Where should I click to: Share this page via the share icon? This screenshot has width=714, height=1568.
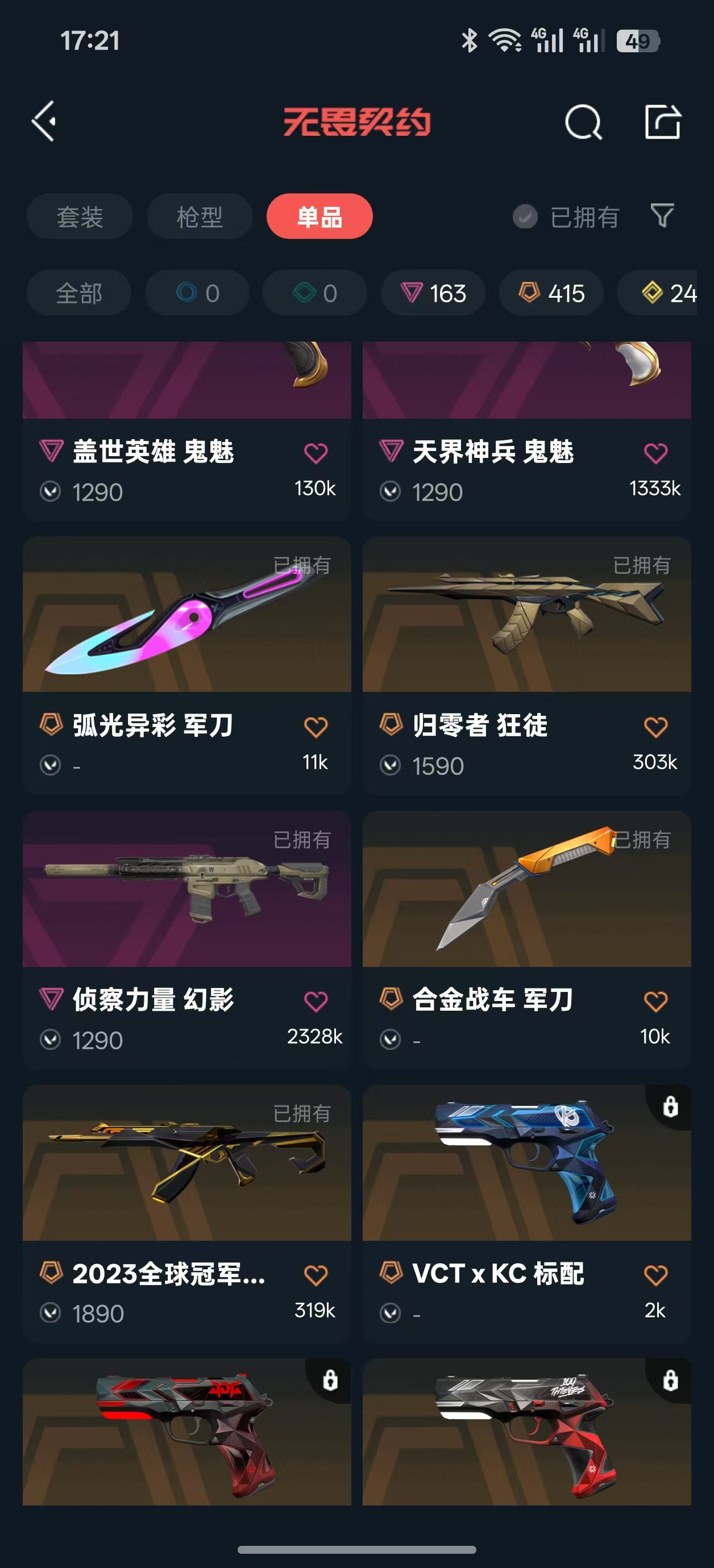[x=662, y=122]
